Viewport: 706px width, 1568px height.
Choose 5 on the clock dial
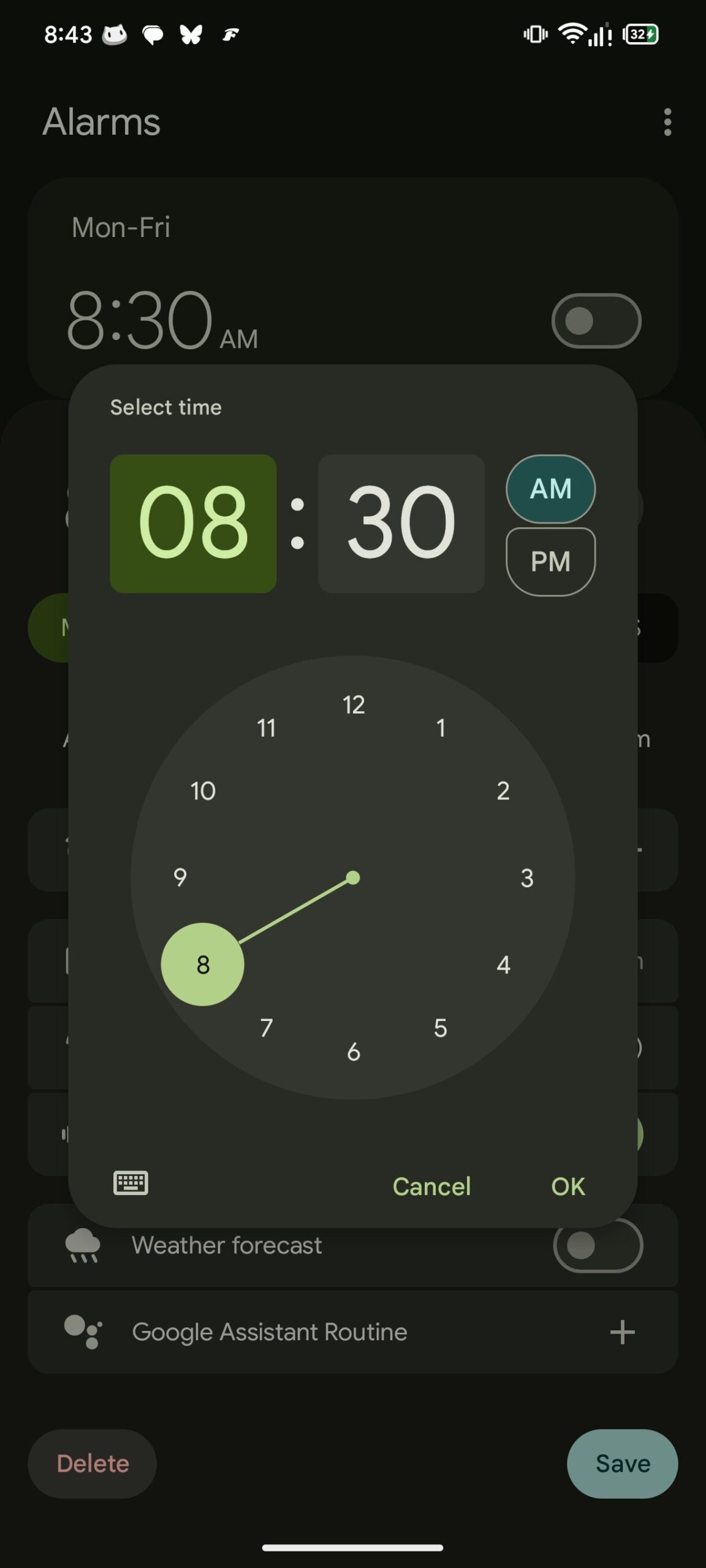(441, 1028)
